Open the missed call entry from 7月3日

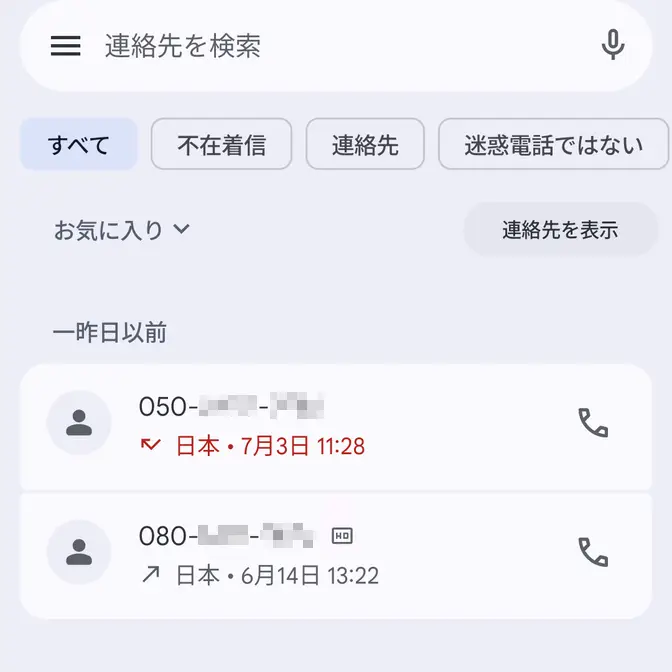click(x=300, y=425)
